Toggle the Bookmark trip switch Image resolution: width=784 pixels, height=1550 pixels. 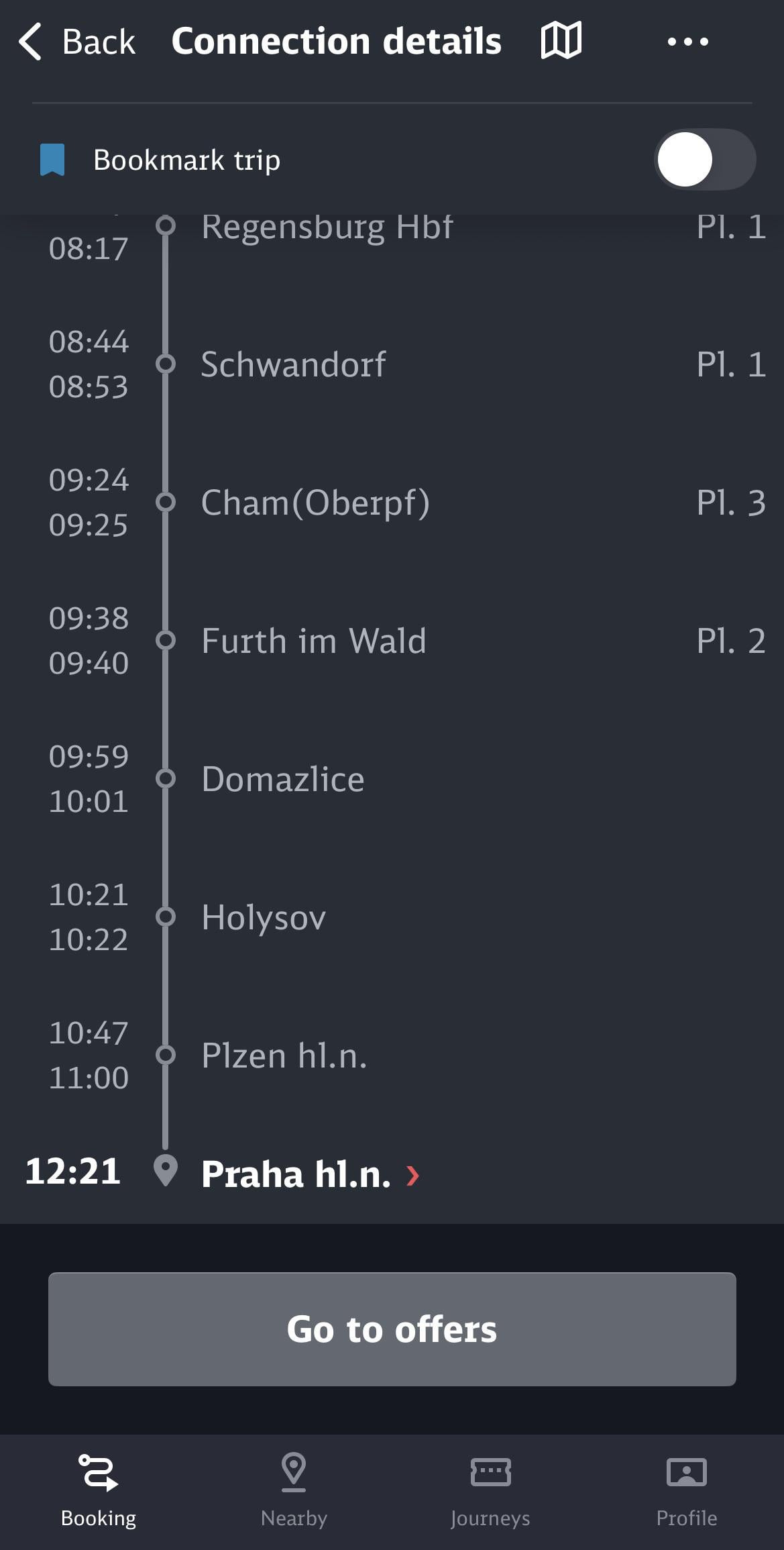click(704, 160)
